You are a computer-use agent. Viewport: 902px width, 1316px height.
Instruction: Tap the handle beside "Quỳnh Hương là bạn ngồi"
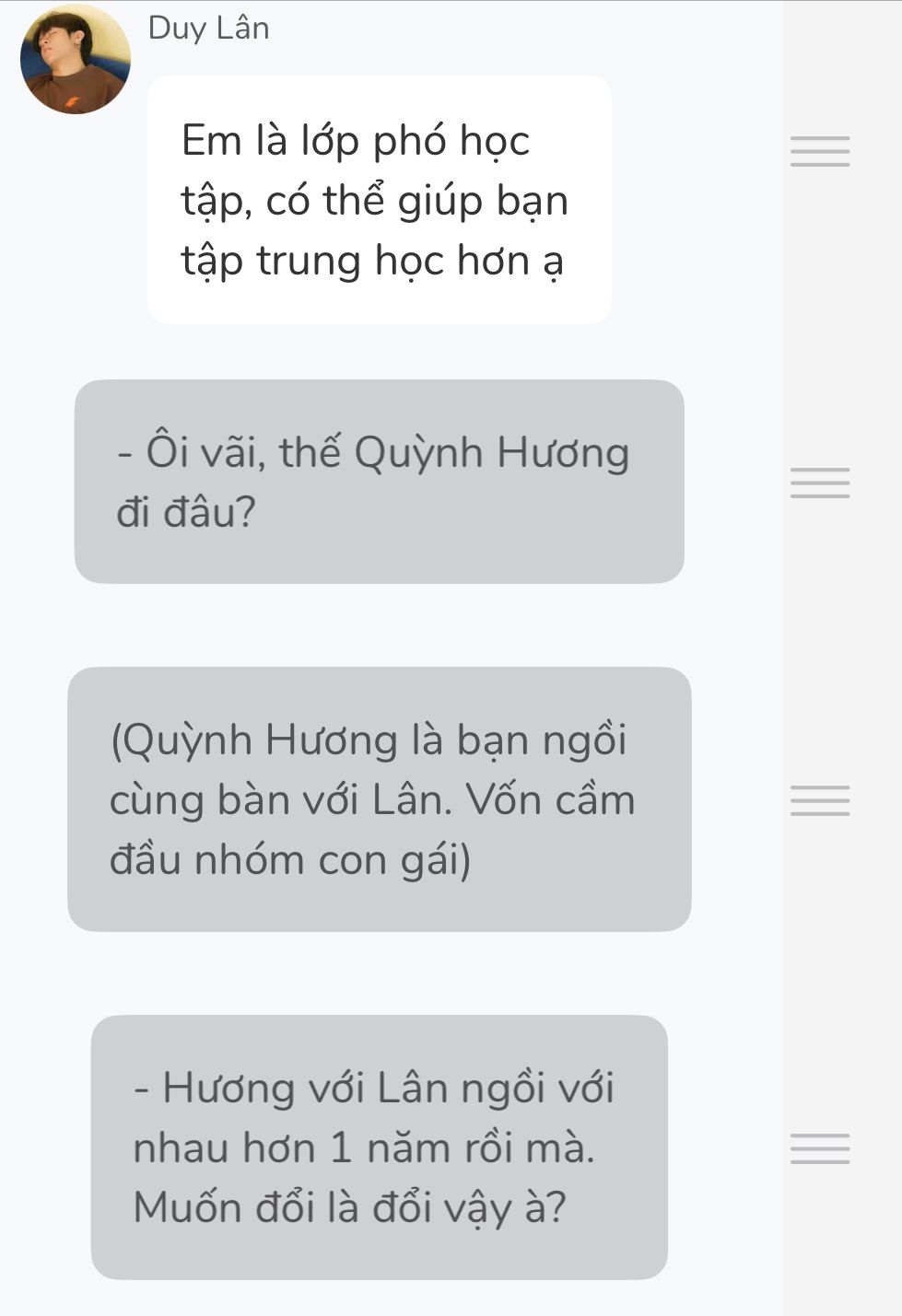[x=820, y=800]
